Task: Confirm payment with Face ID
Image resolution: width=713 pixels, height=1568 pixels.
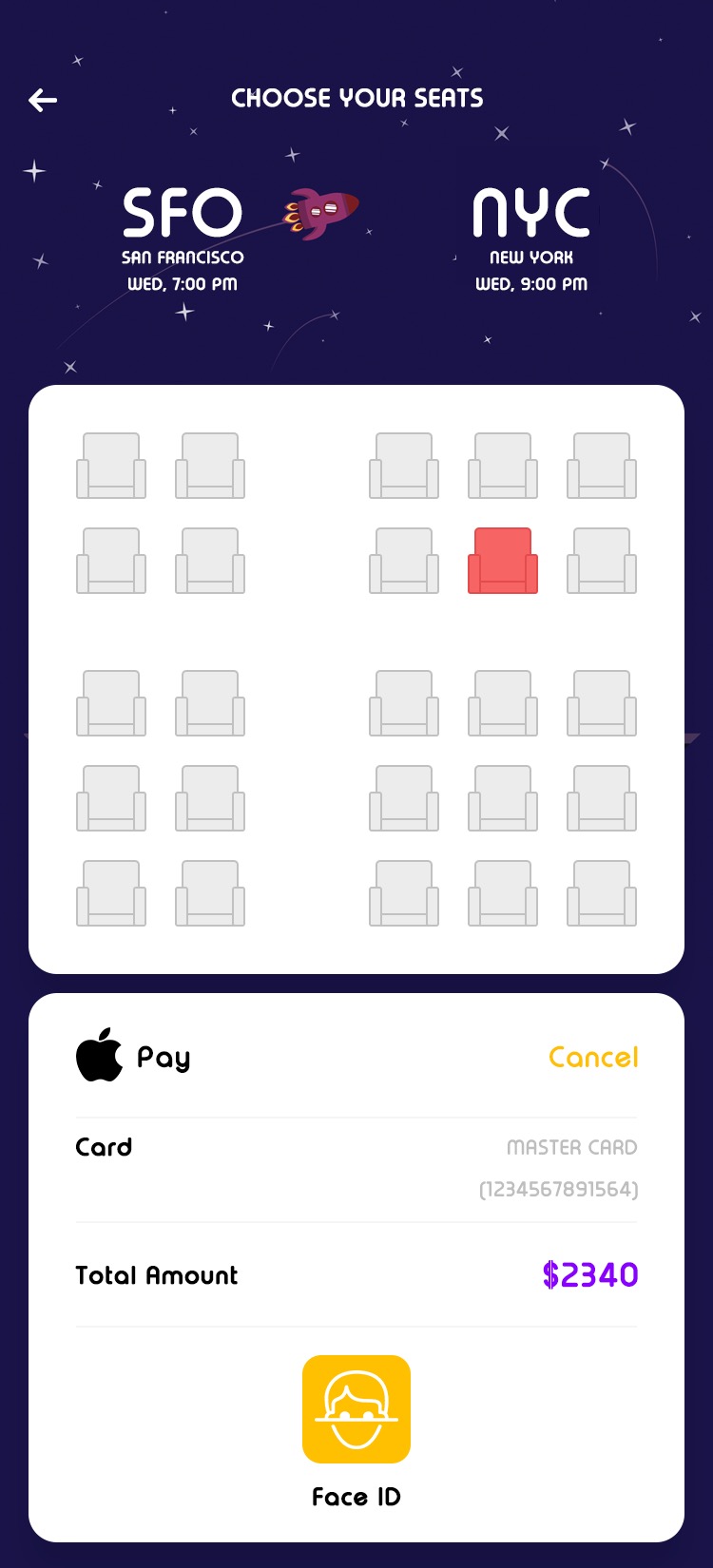Action: (x=356, y=1409)
